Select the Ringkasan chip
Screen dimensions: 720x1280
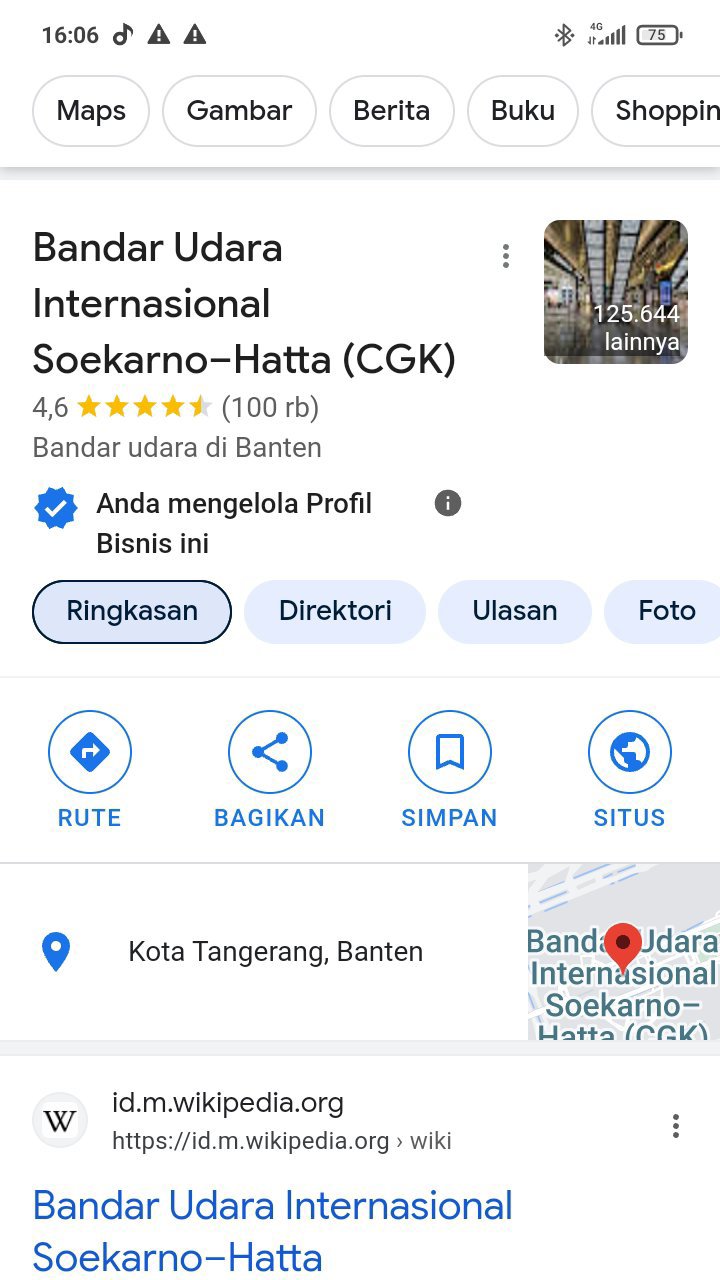coord(132,611)
